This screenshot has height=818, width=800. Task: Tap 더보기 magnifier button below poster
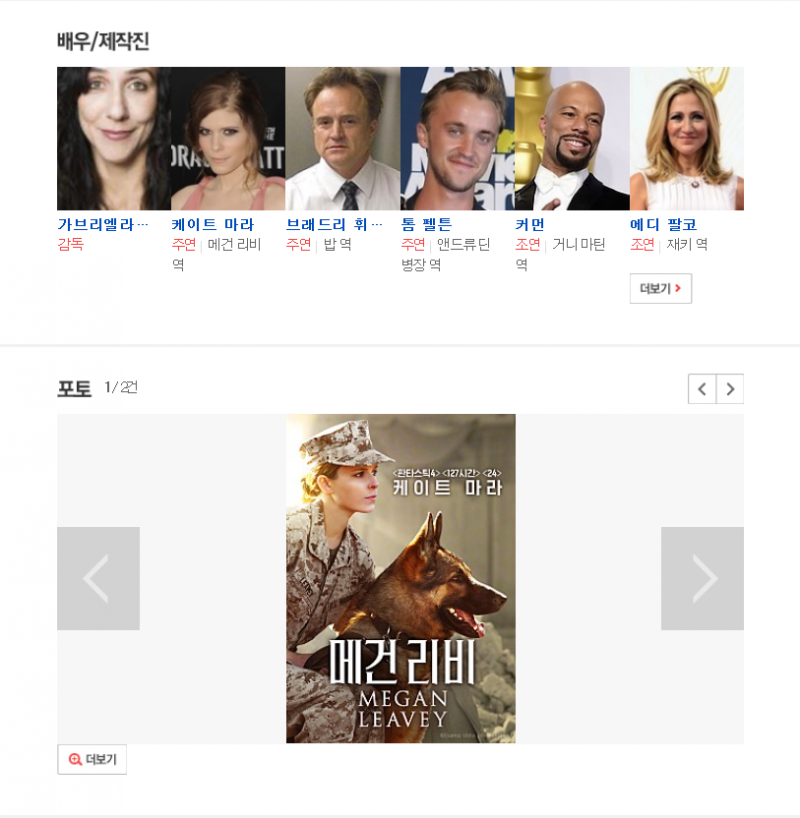tap(92, 759)
